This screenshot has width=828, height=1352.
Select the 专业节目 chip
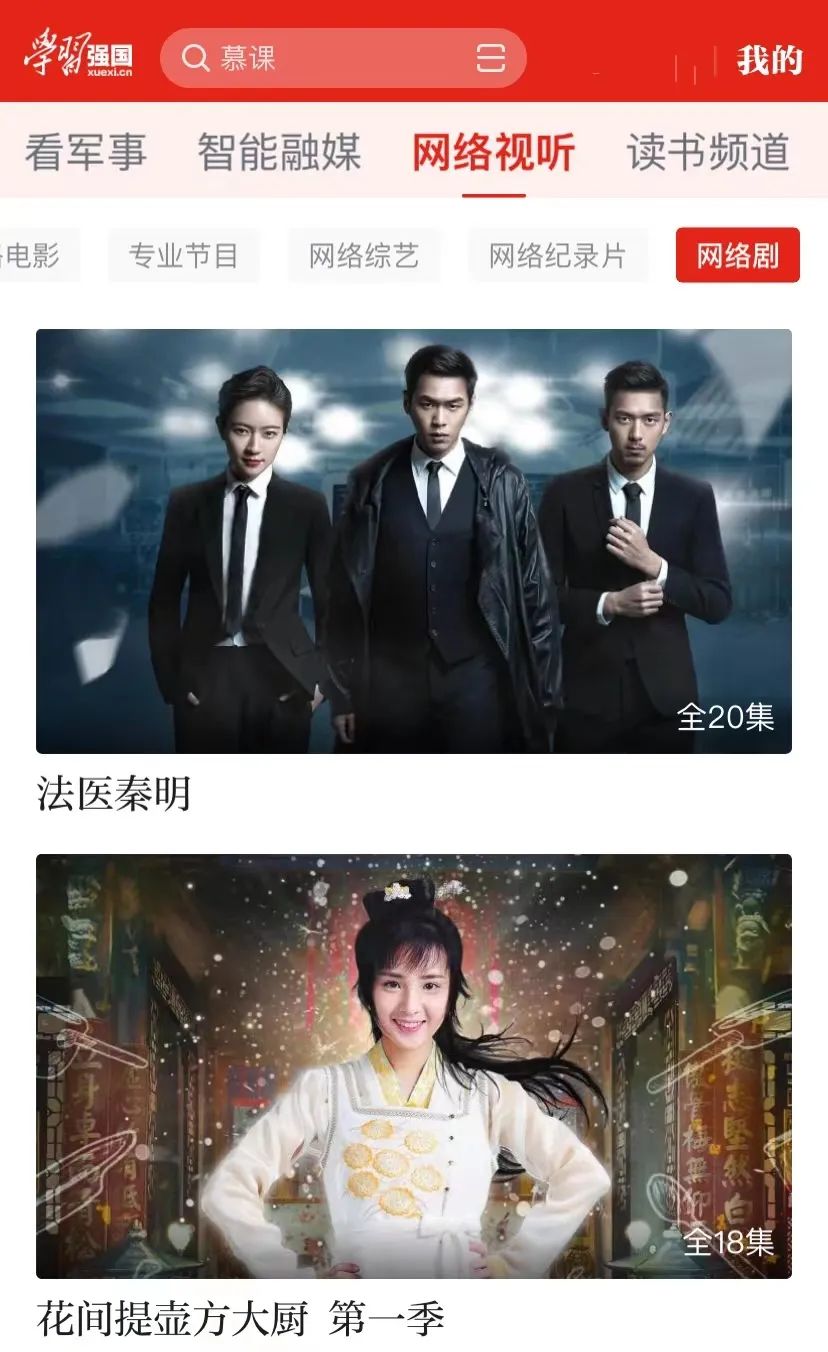(x=183, y=256)
